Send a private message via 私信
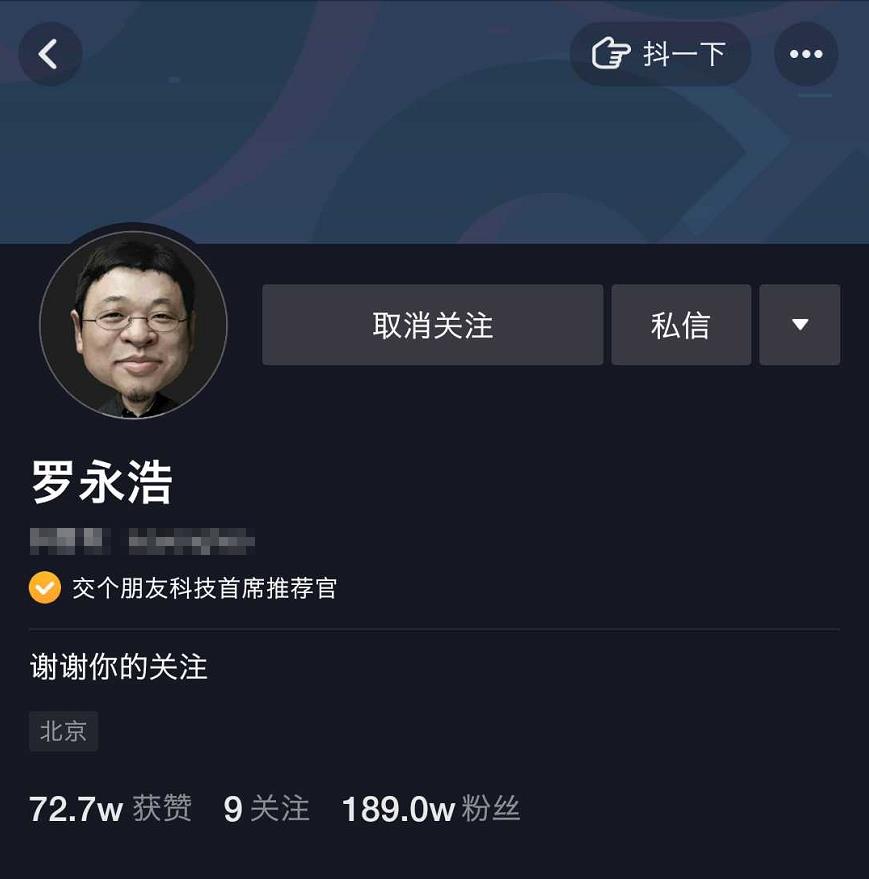 pyautogui.click(x=681, y=325)
